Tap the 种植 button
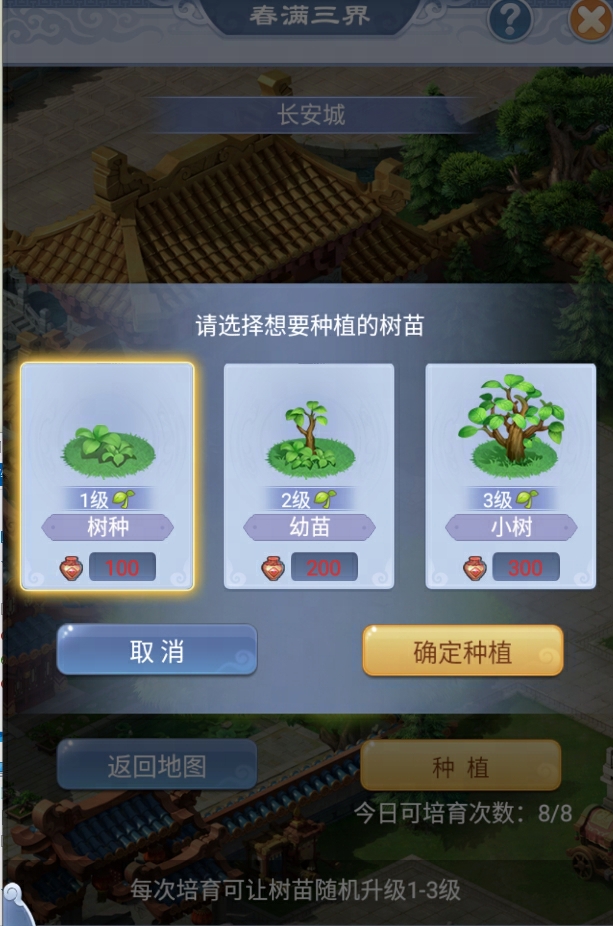Screen dimensions: 613x926 [x=460, y=767]
